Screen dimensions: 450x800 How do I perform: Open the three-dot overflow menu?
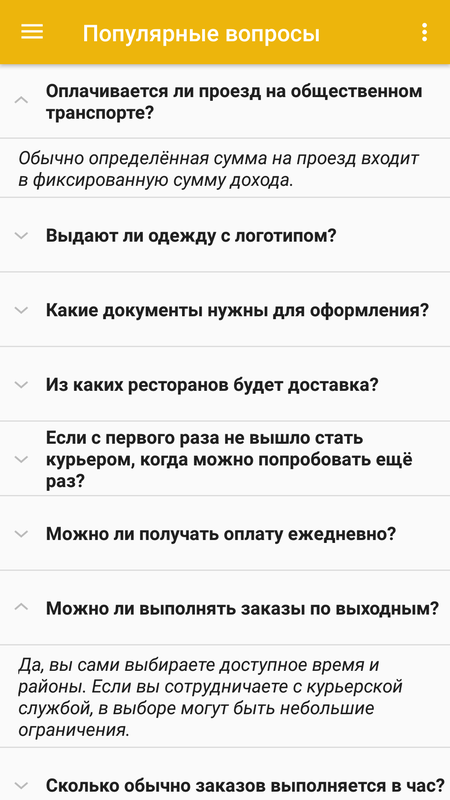coord(424,33)
